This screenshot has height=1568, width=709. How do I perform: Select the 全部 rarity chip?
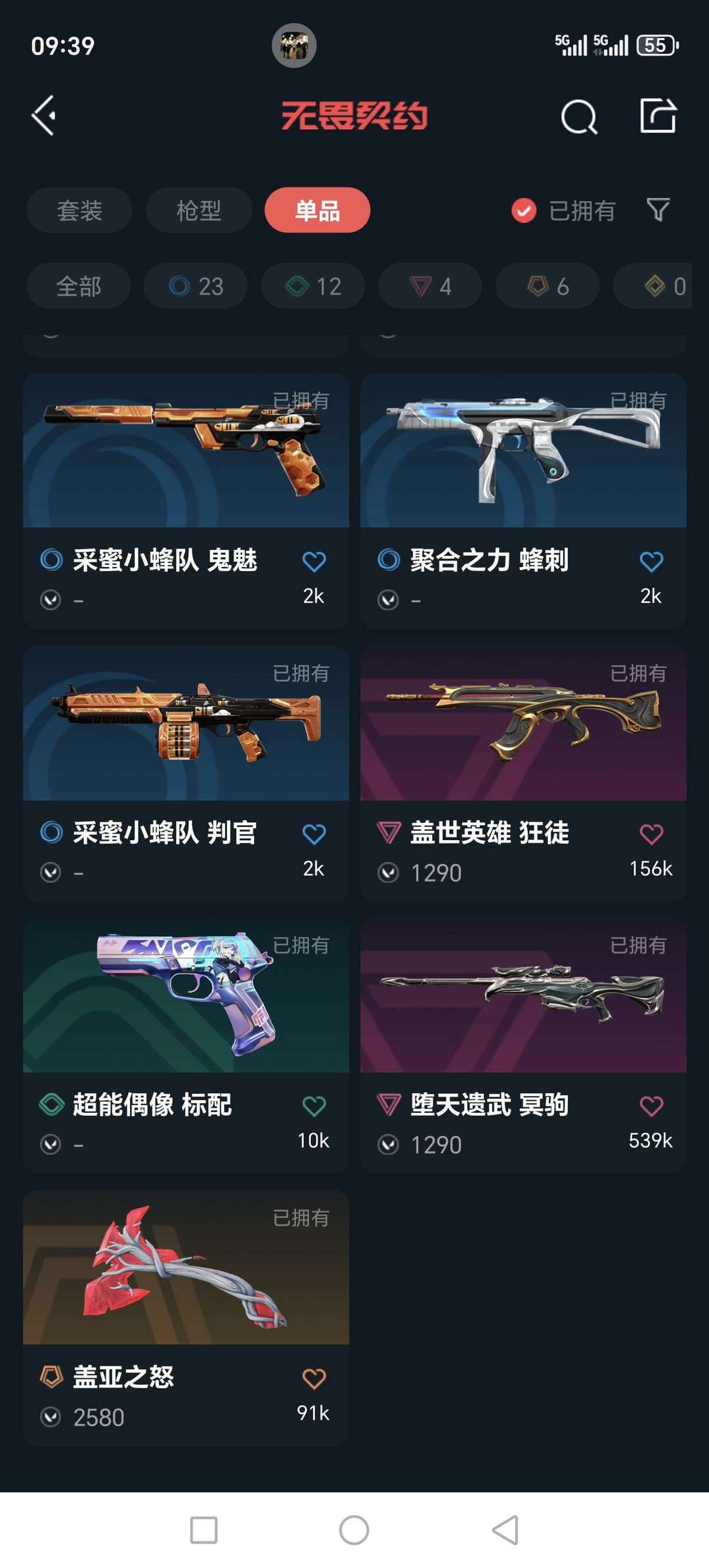79,286
